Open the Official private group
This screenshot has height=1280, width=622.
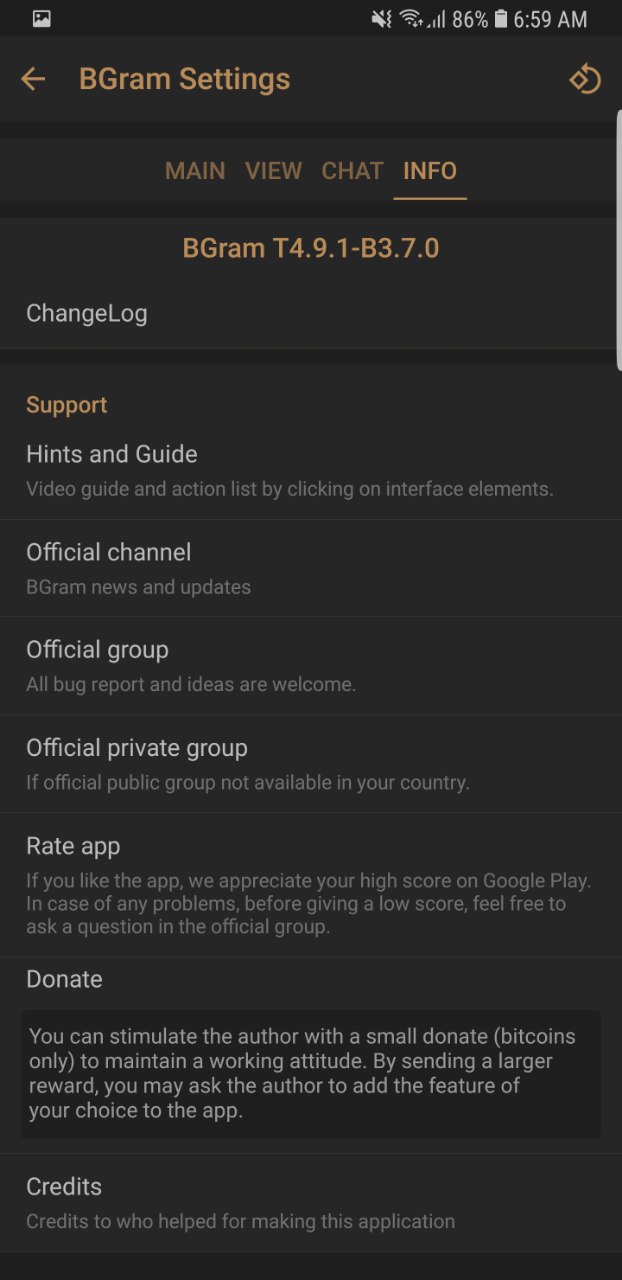311,764
